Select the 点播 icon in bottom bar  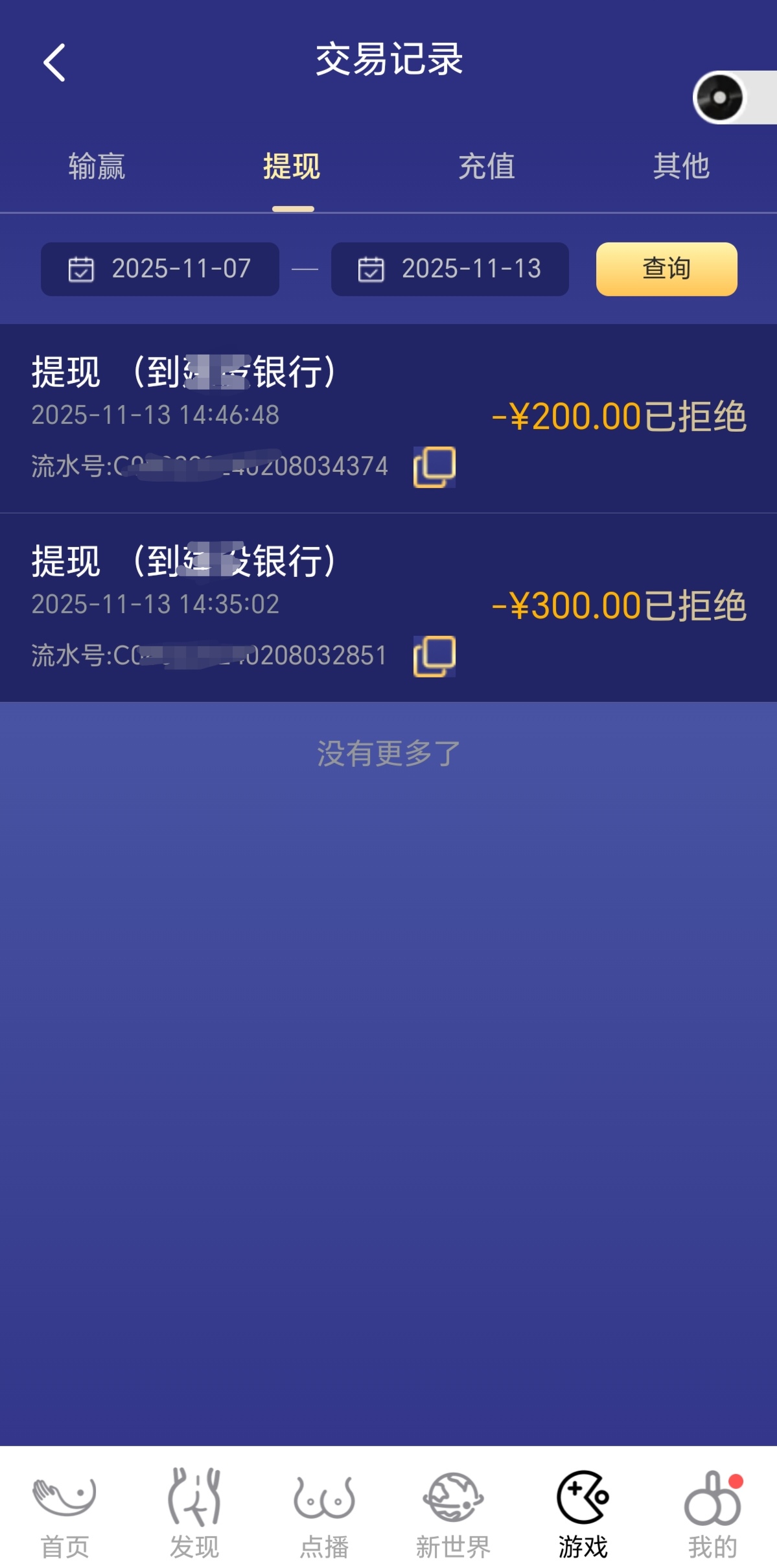point(323,1510)
